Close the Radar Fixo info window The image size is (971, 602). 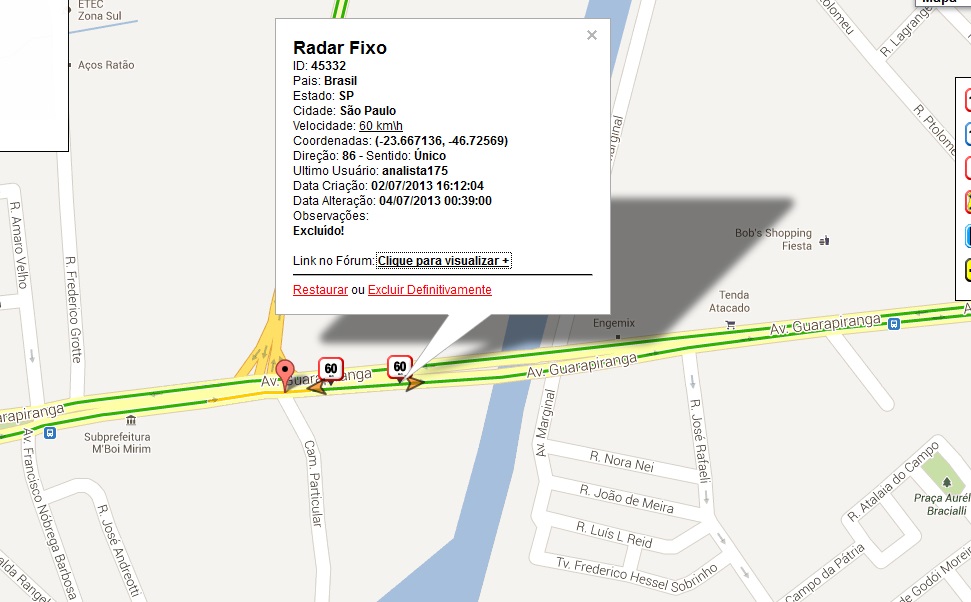(x=592, y=35)
